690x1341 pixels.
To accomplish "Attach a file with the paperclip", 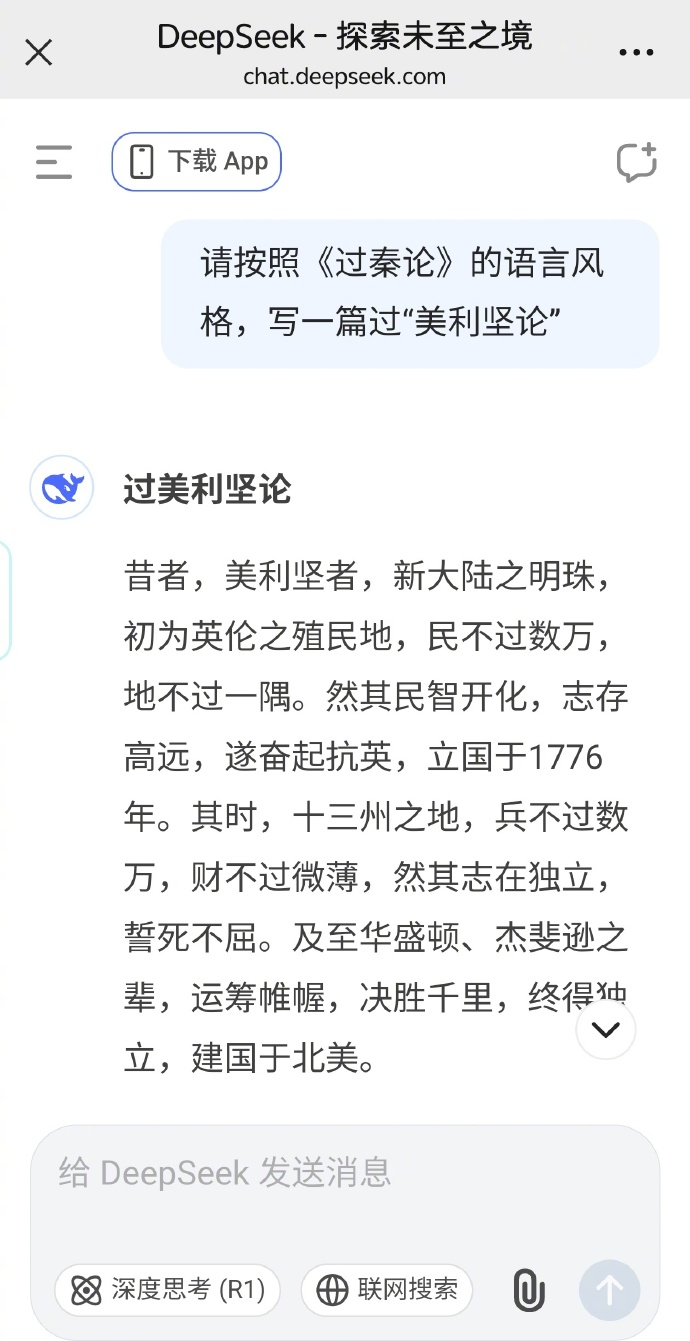I will 529,1290.
